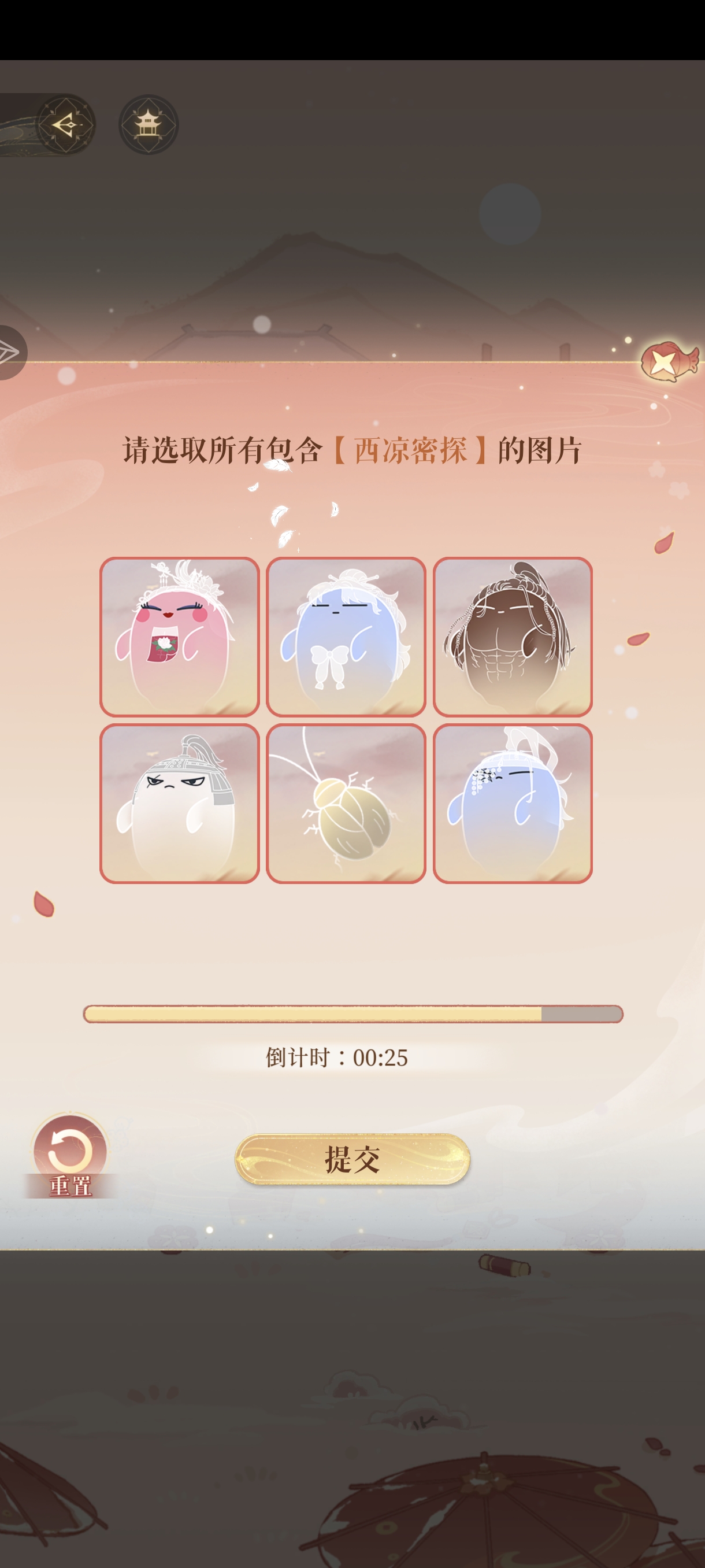705x1568 pixels.
Task: Select the golden beetle tile
Action: point(346,803)
